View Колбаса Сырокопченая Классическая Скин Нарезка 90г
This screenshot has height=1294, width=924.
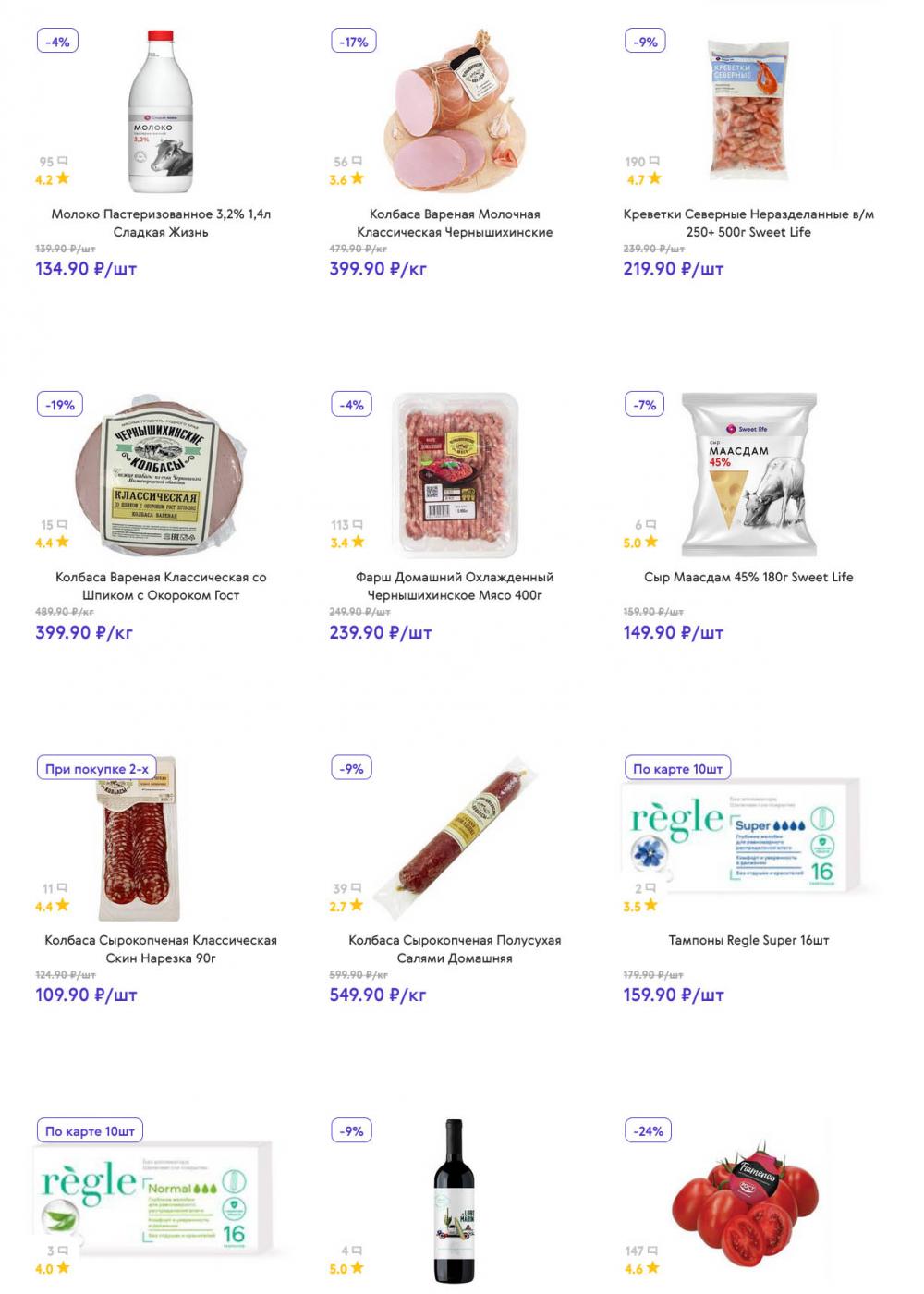pyautogui.click(x=161, y=949)
